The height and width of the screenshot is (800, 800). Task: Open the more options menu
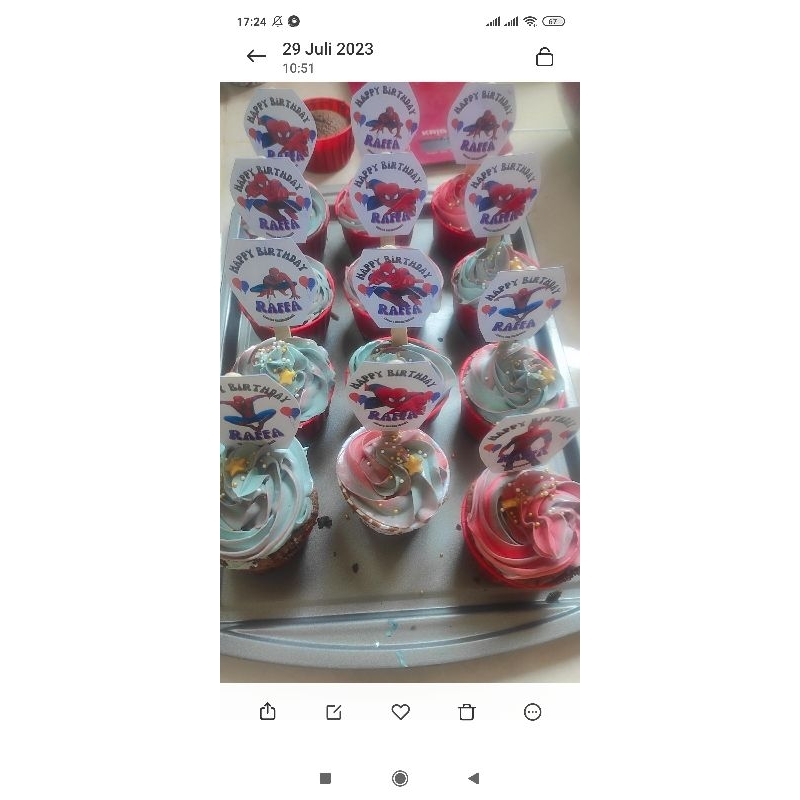[x=532, y=711]
